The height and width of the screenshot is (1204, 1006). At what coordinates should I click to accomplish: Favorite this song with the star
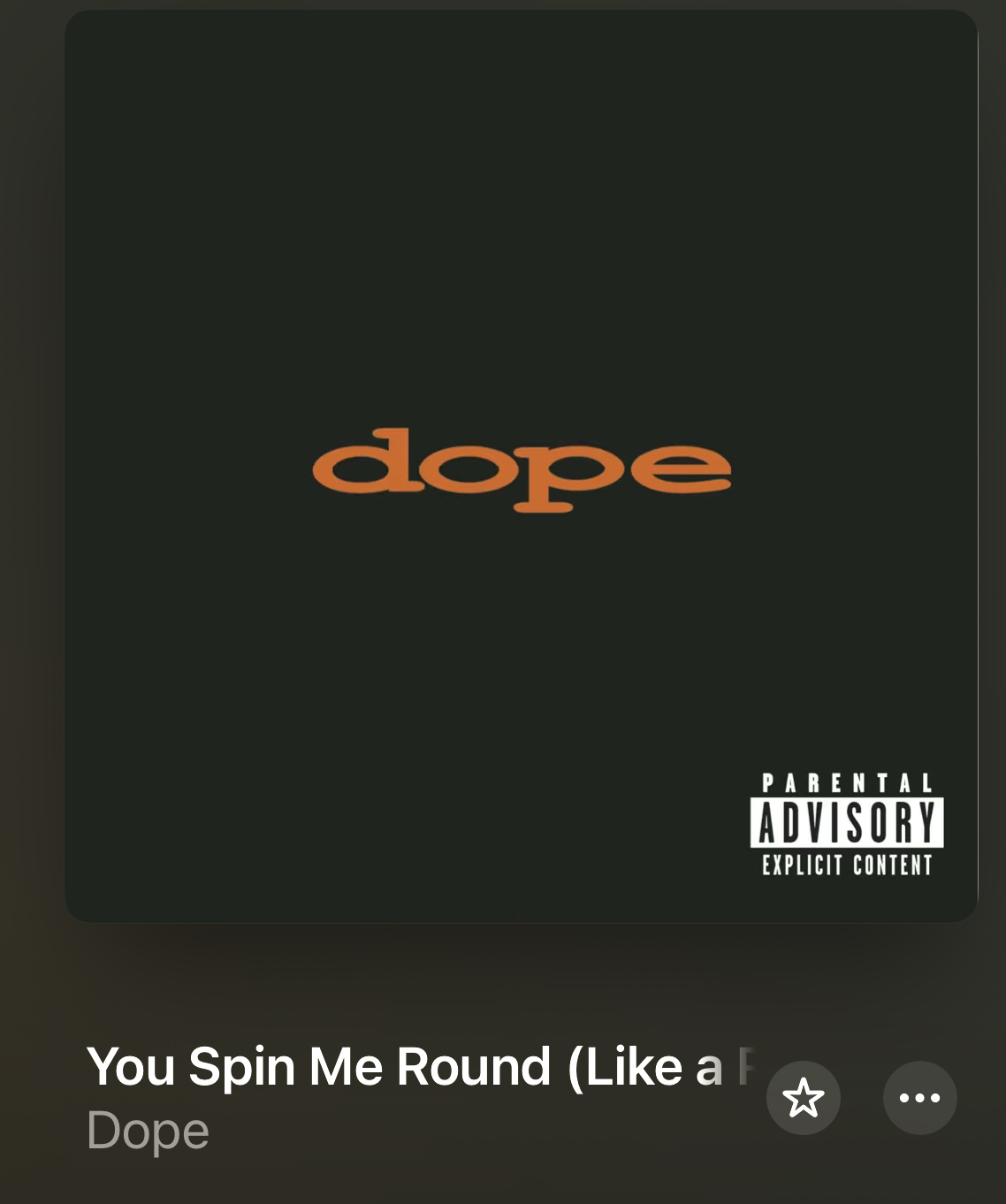(803, 1098)
